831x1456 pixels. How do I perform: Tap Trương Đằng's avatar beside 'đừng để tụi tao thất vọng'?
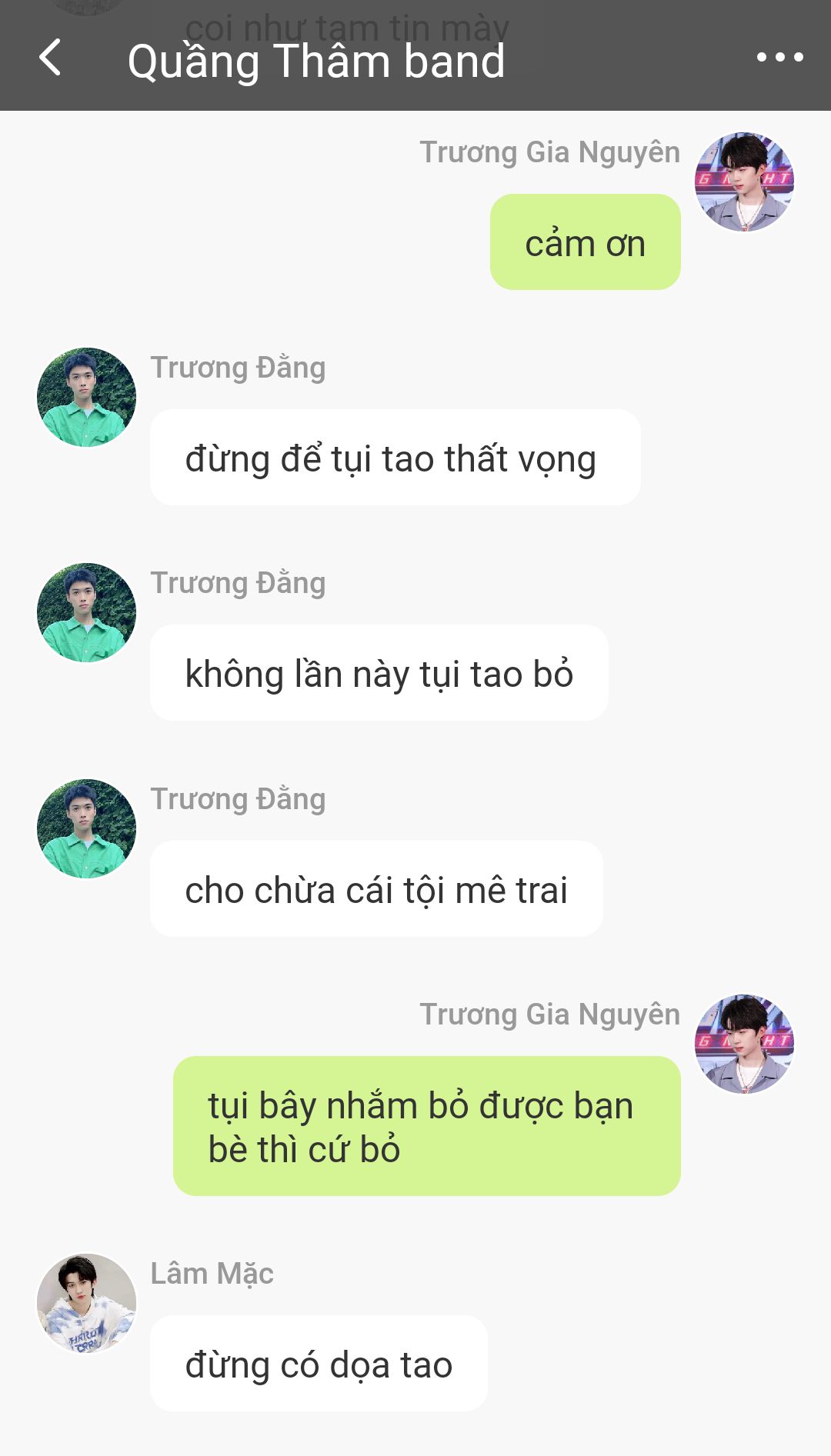pyautogui.click(x=86, y=397)
